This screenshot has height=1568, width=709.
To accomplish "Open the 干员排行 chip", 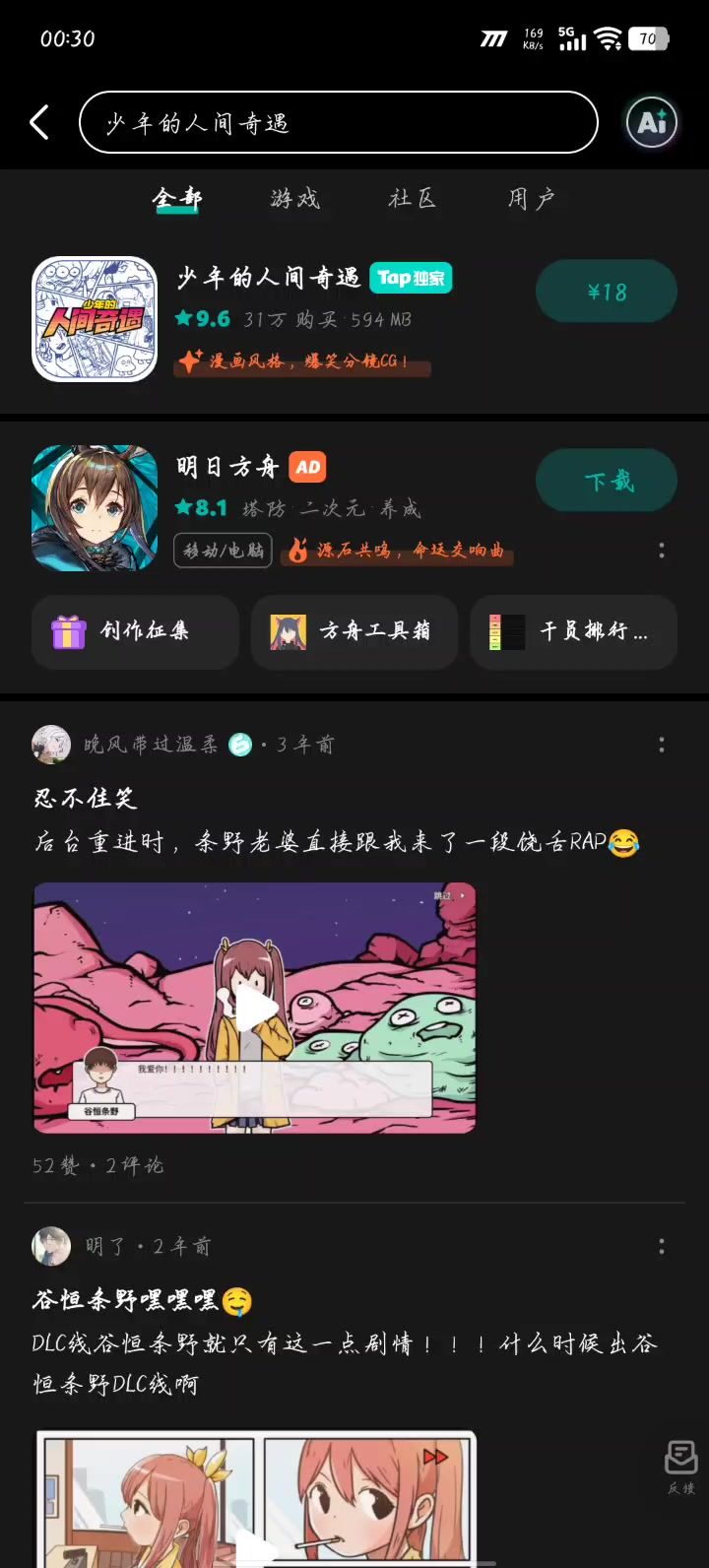I will [x=573, y=632].
